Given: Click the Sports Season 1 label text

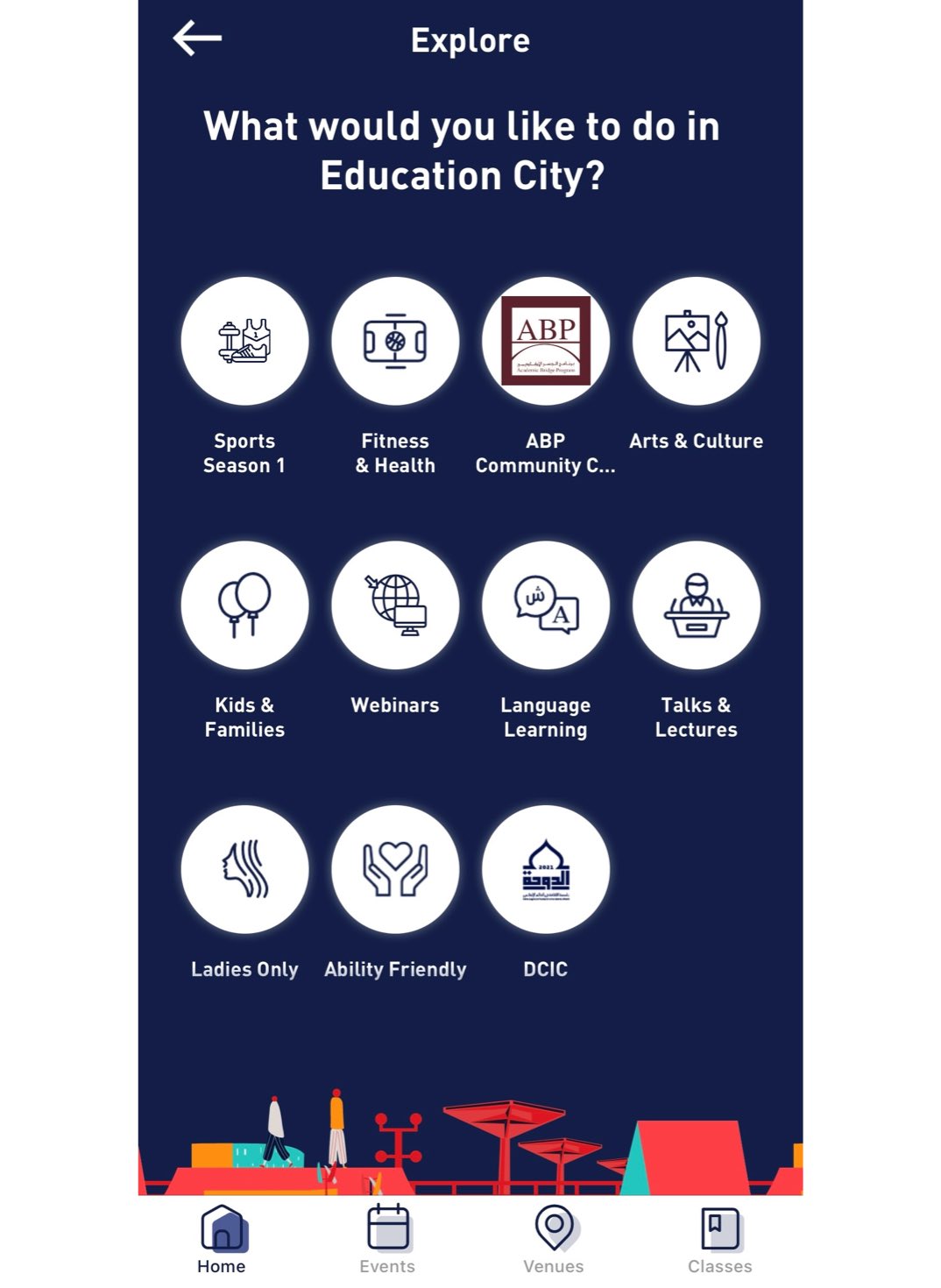Looking at the screenshot, I should click(x=244, y=453).
